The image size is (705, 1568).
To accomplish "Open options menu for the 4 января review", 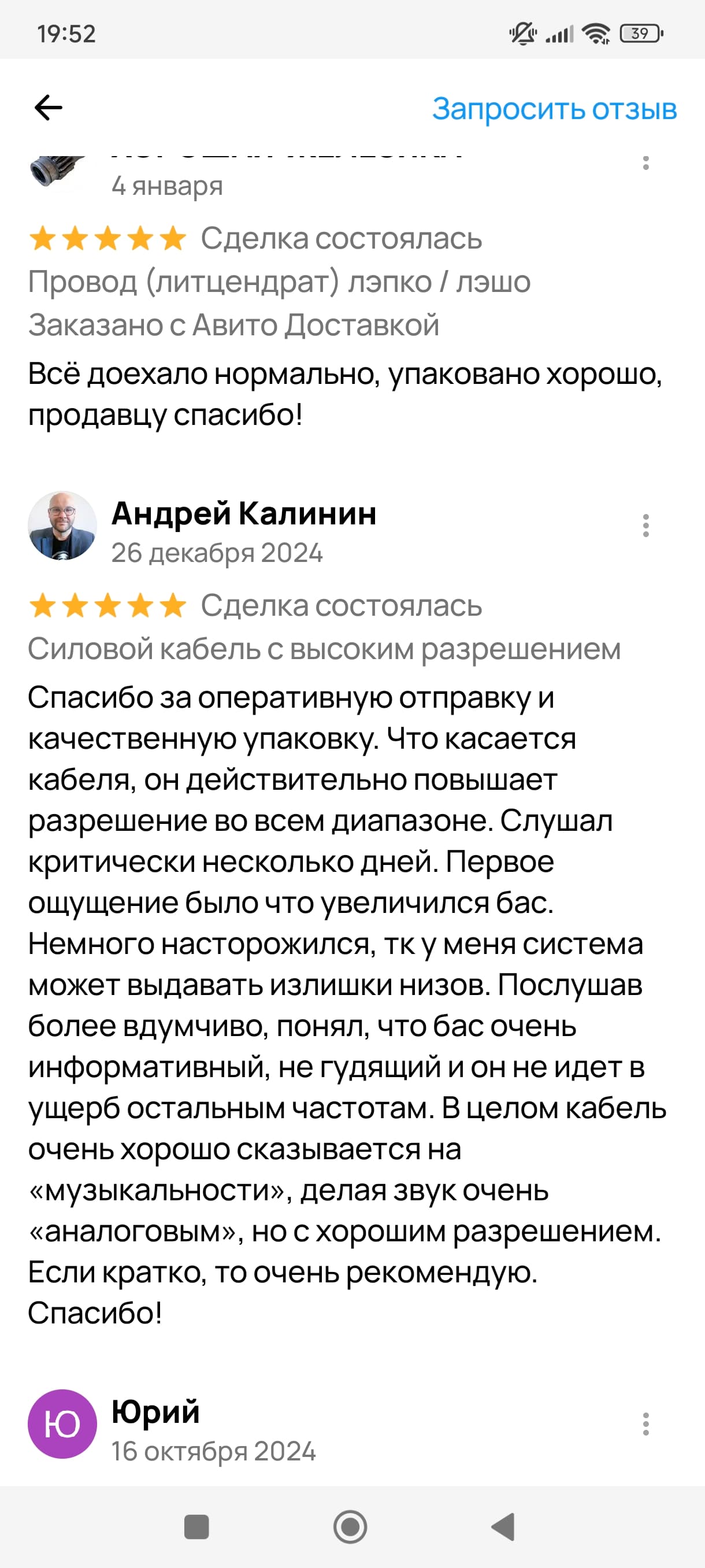I will click(x=645, y=163).
